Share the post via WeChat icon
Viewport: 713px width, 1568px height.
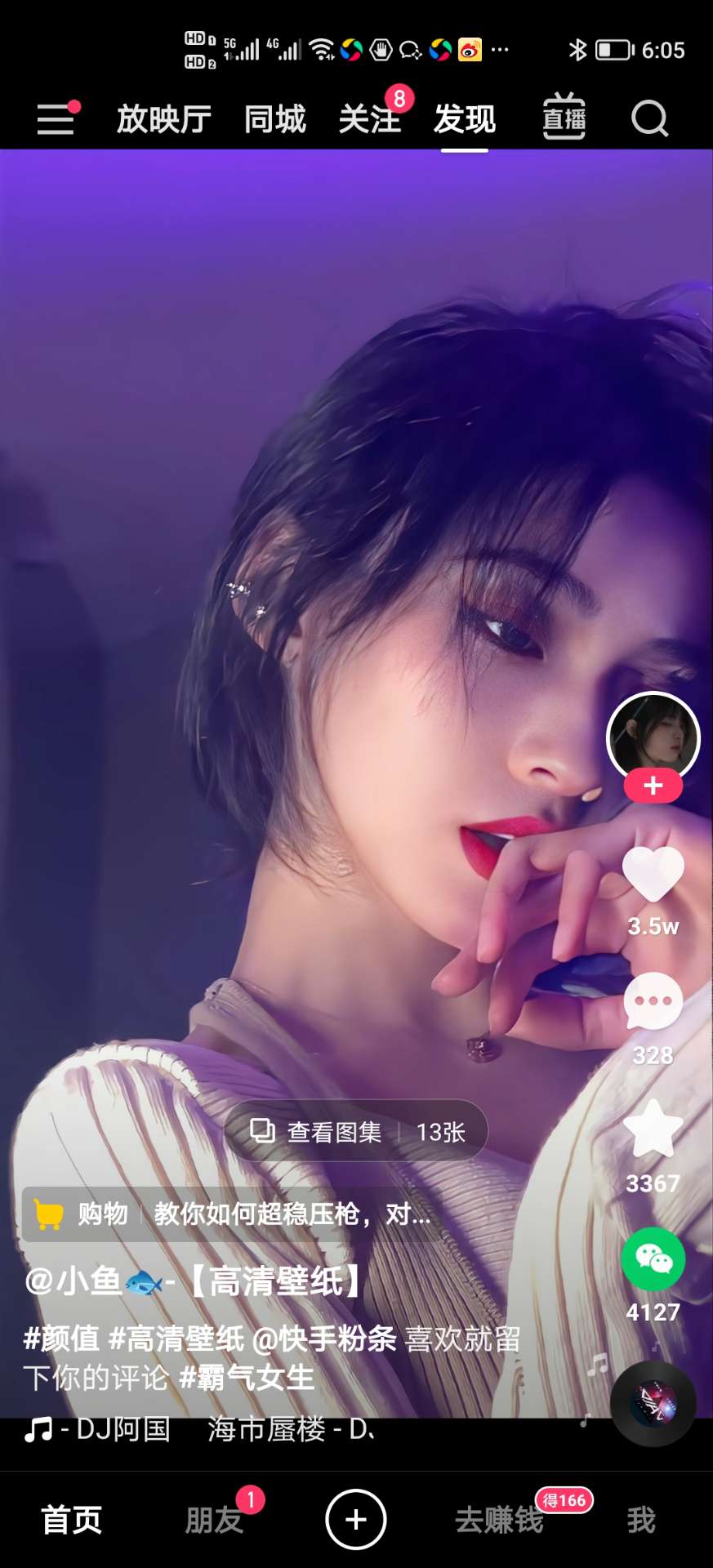pyautogui.click(x=653, y=1258)
